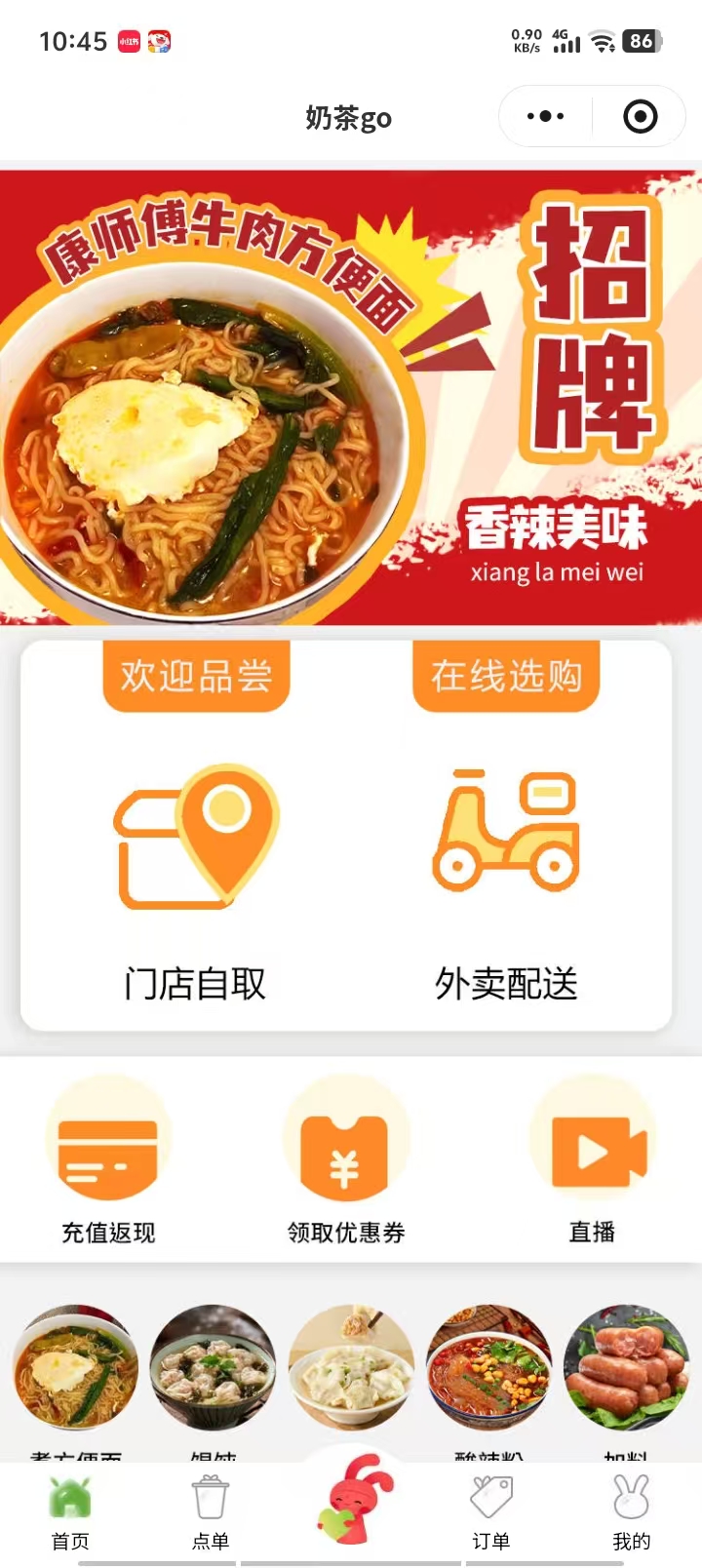Select the wonton soup category
The height and width of the screenshot is (1568, 702).
click(213, 1370)
